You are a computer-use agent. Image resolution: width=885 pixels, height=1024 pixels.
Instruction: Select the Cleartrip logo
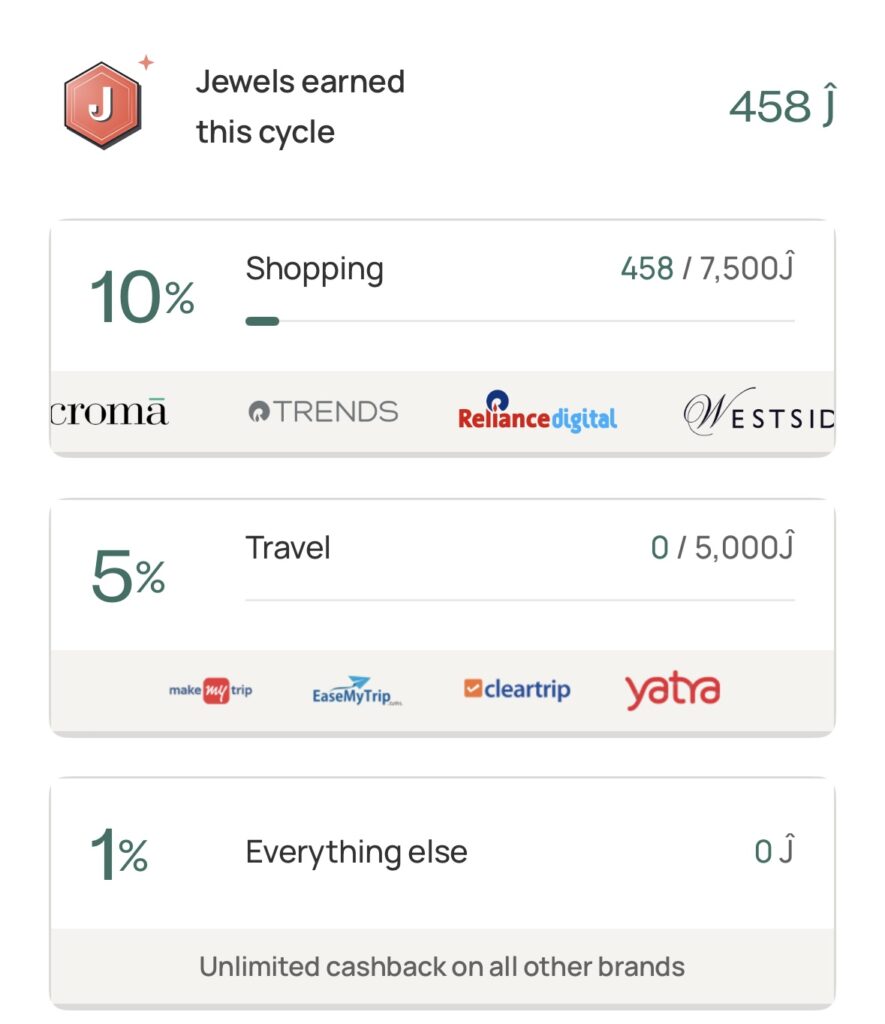pyautogui.click(x=517, y=688)
